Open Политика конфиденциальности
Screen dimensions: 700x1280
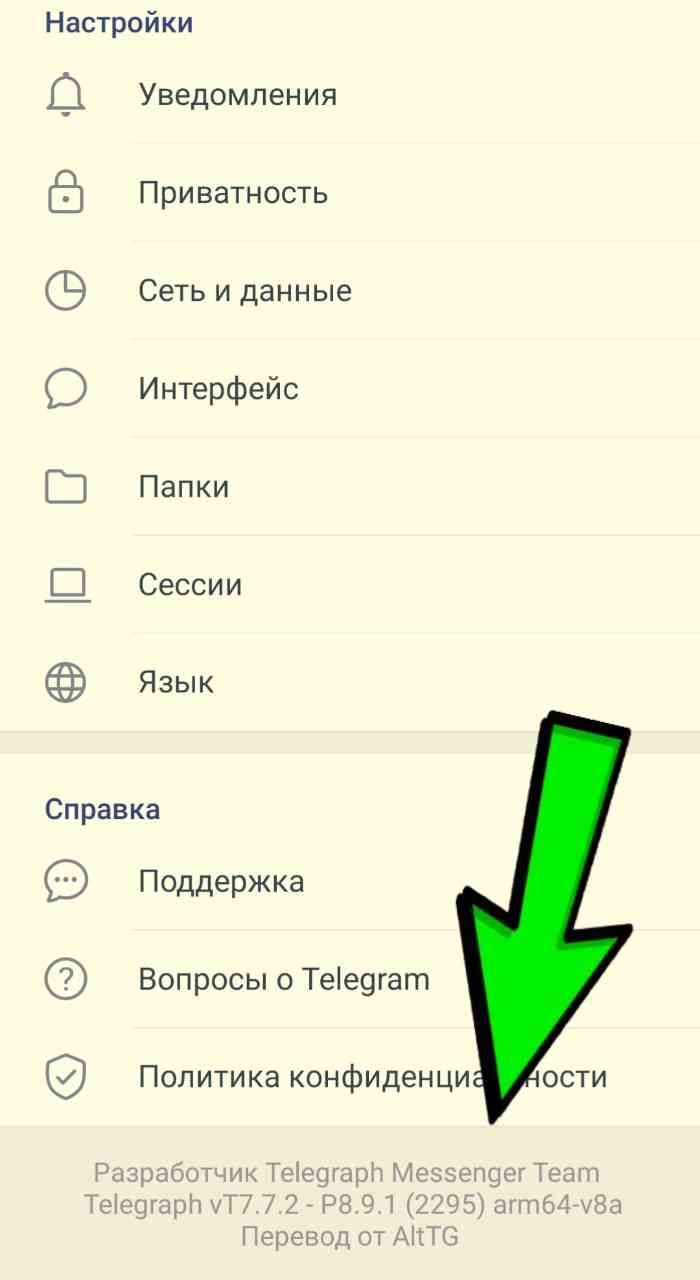[x=300, y=1077]
